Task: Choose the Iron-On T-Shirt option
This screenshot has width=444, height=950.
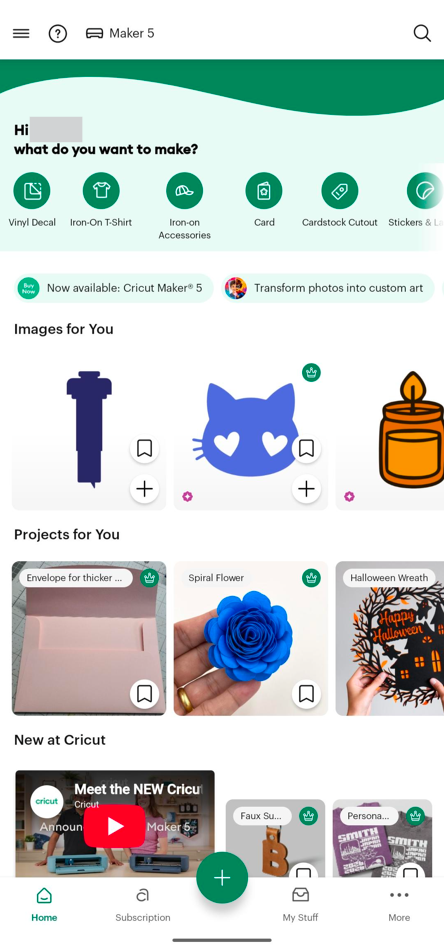Action: click(101, 201)
